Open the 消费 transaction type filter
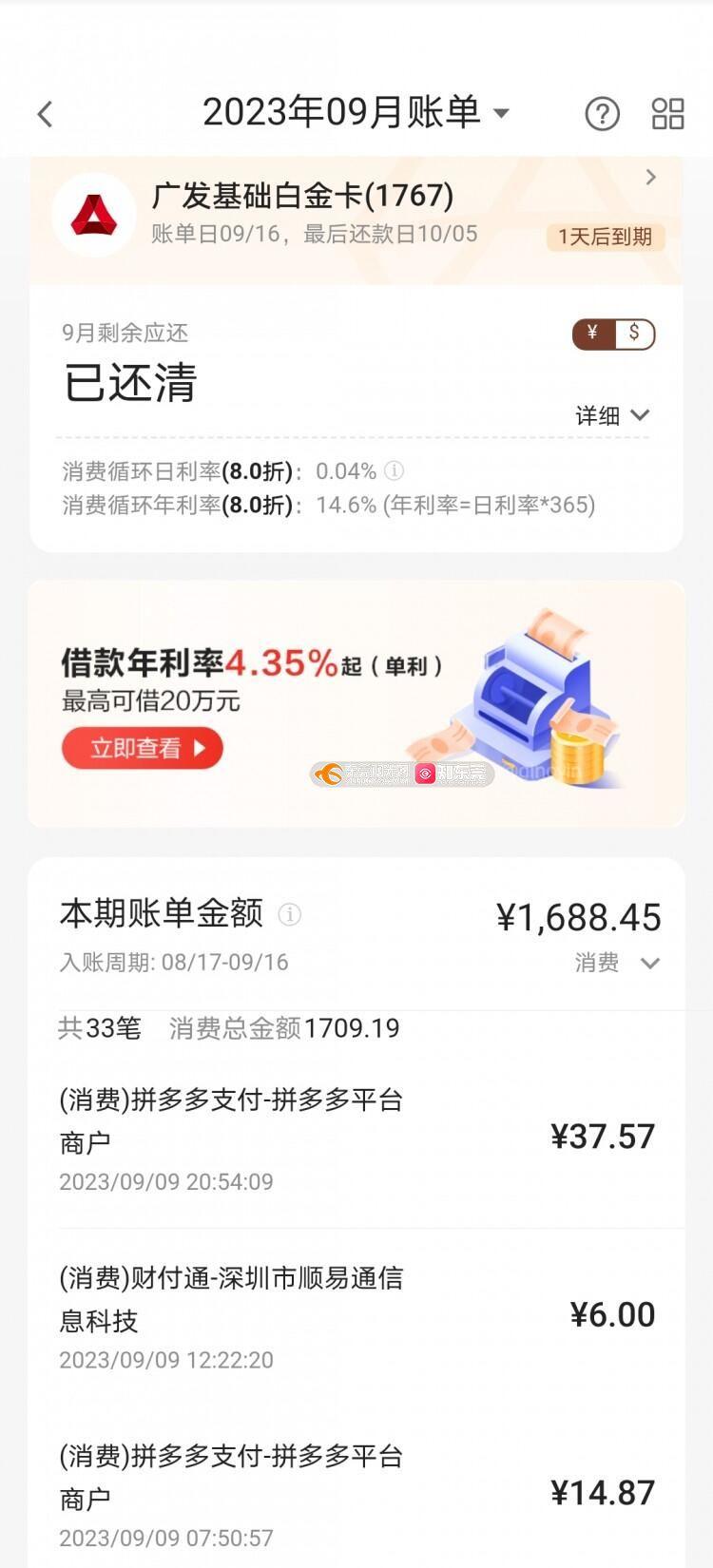Viewport: 713px width, 1568px height. coord(616,963)
